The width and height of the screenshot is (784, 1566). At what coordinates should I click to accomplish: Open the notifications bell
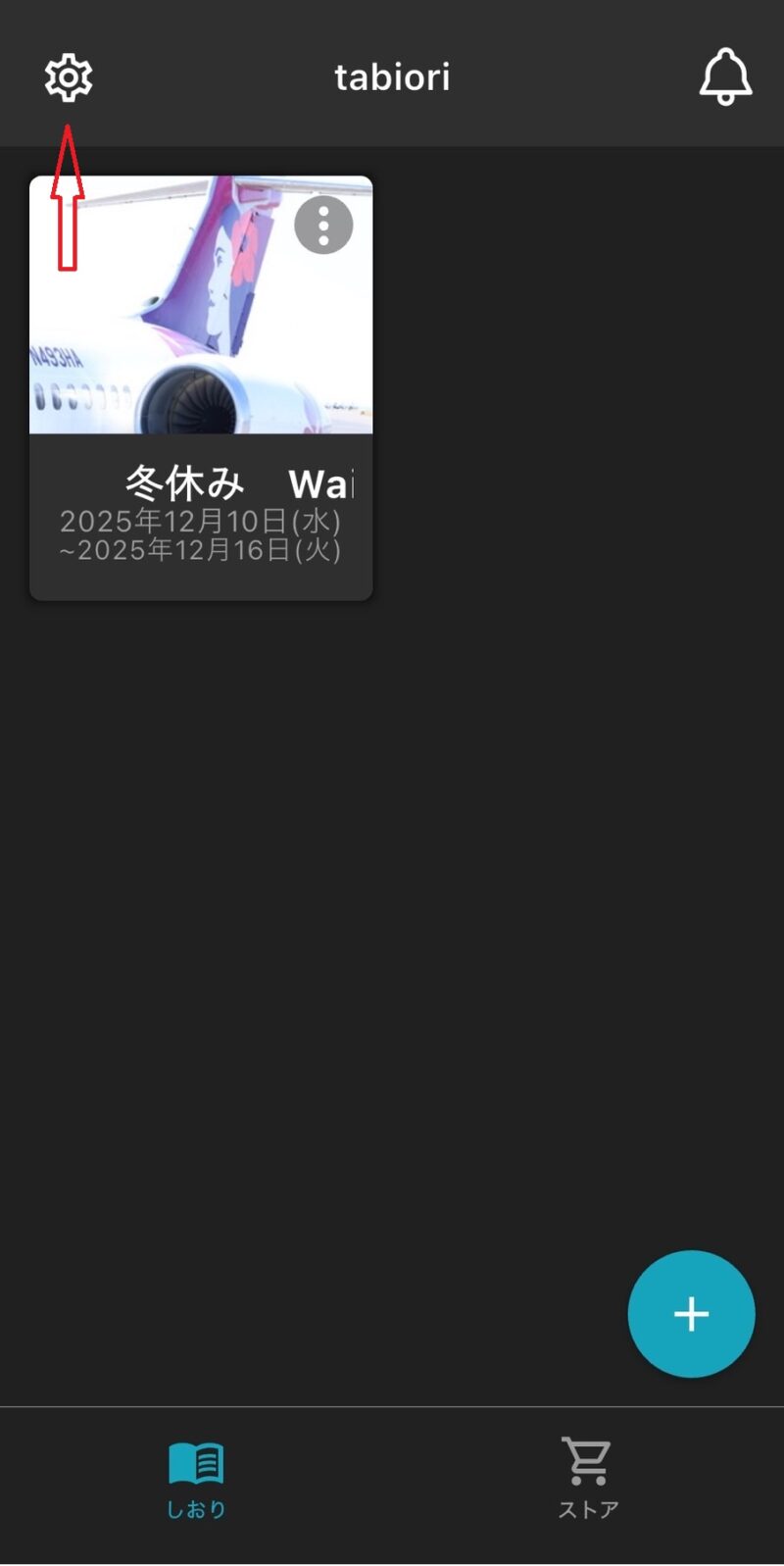[x=725, y=76]
